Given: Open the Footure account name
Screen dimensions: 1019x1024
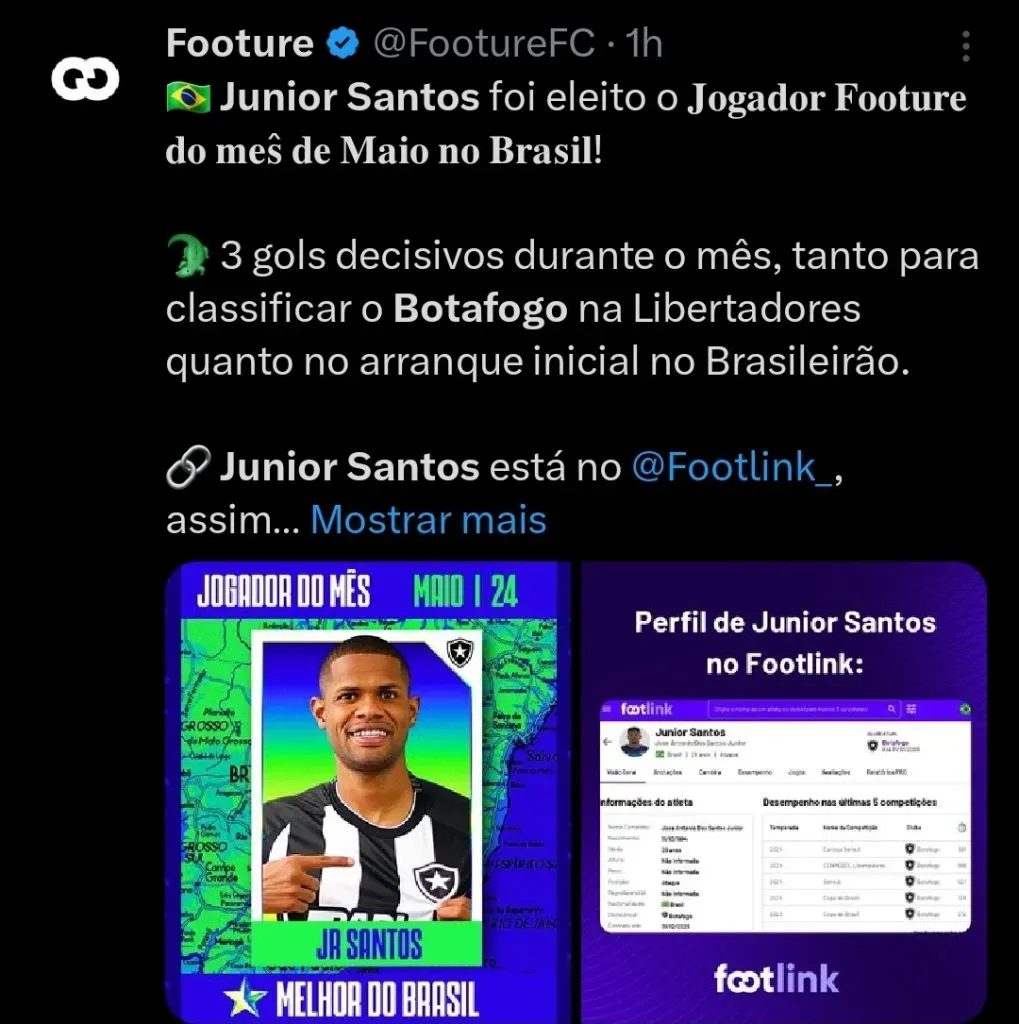Looking at the screenshot, I should (239, 43).
